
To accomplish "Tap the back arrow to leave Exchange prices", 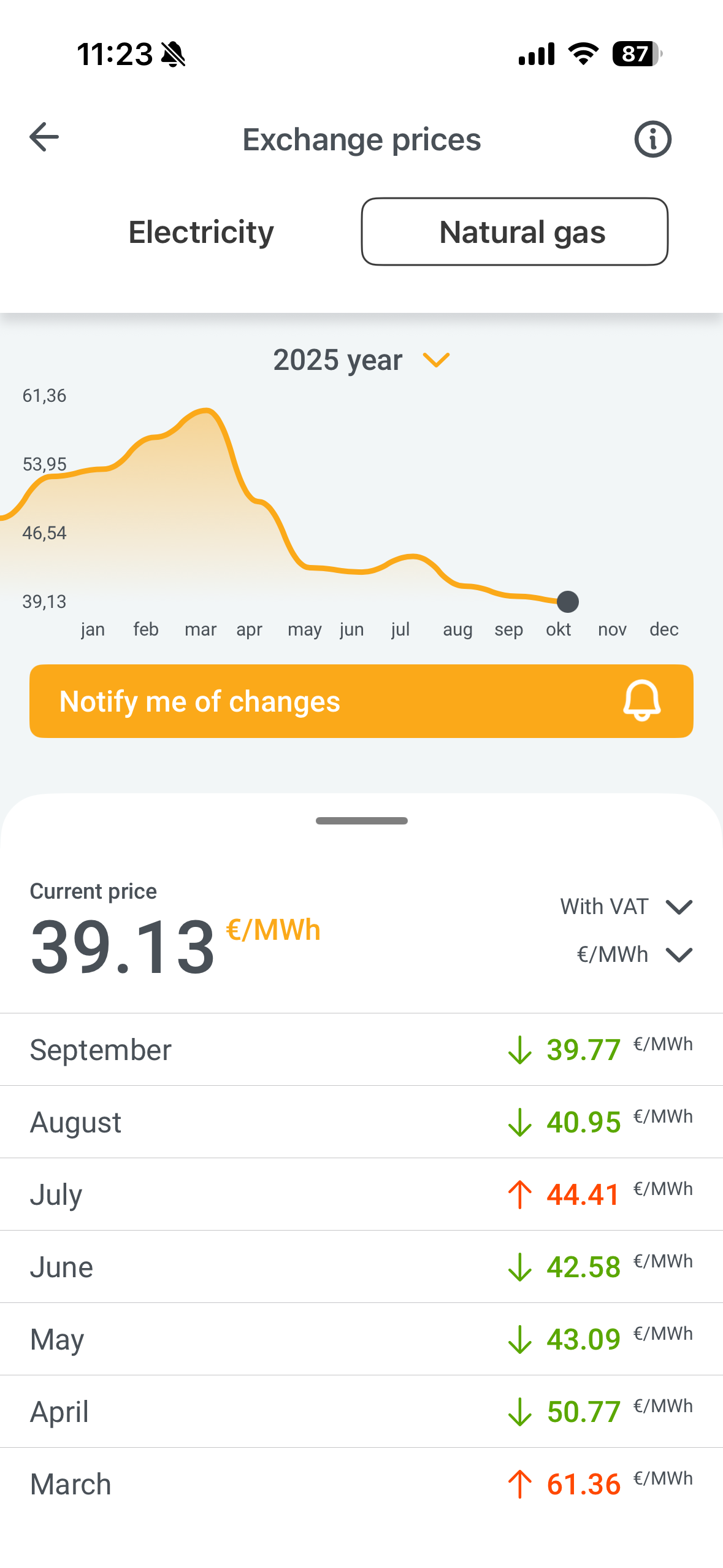I will (43, 137).
